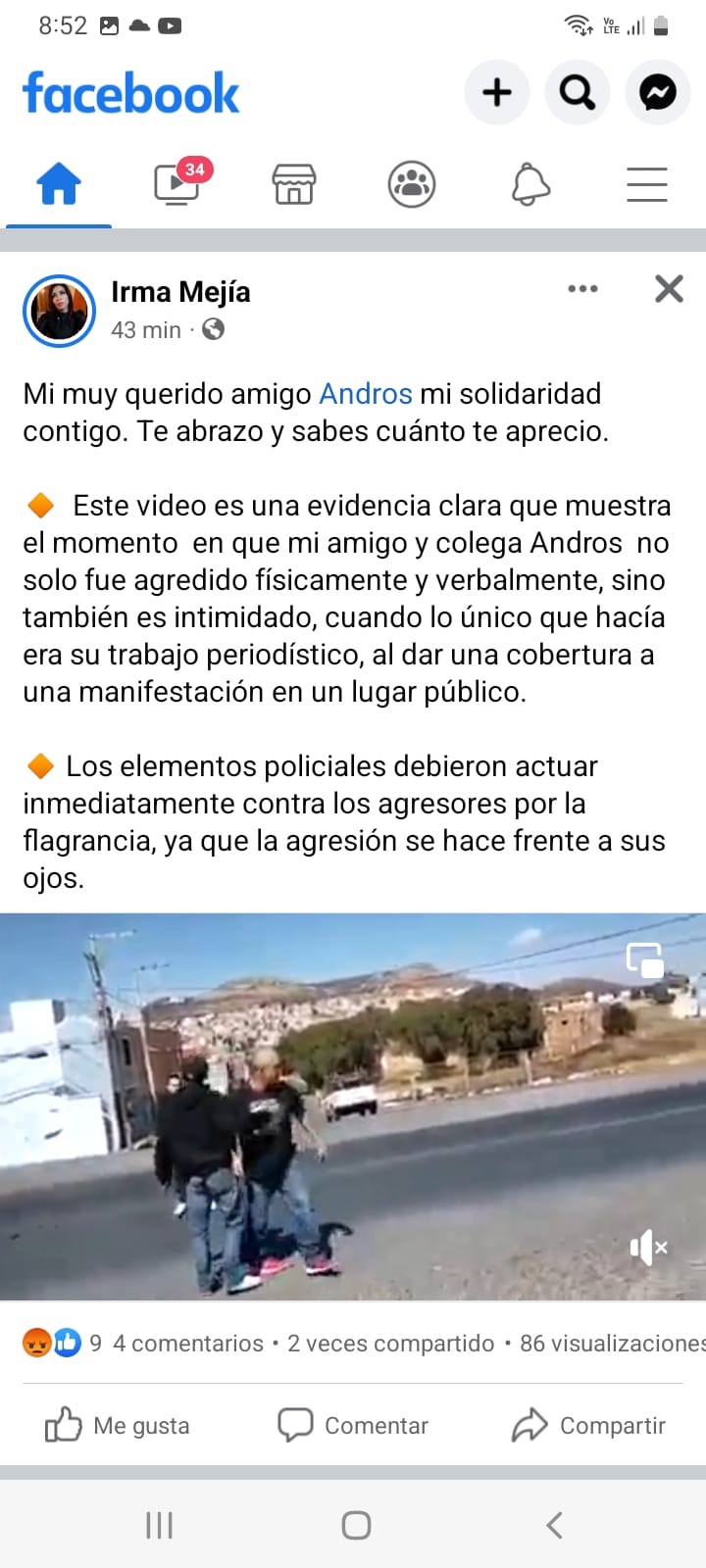Go to the Home feed tab
706x1568 pixels.
point(59,184)
